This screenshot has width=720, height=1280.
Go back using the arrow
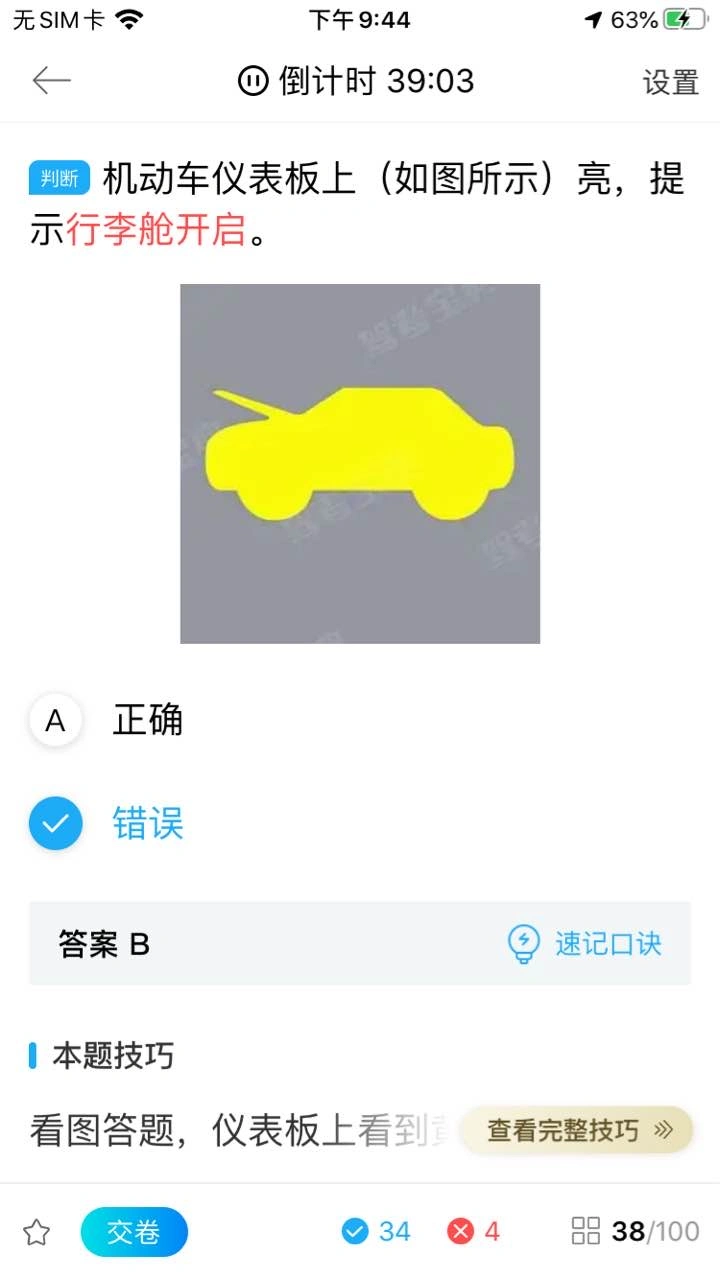51,81
